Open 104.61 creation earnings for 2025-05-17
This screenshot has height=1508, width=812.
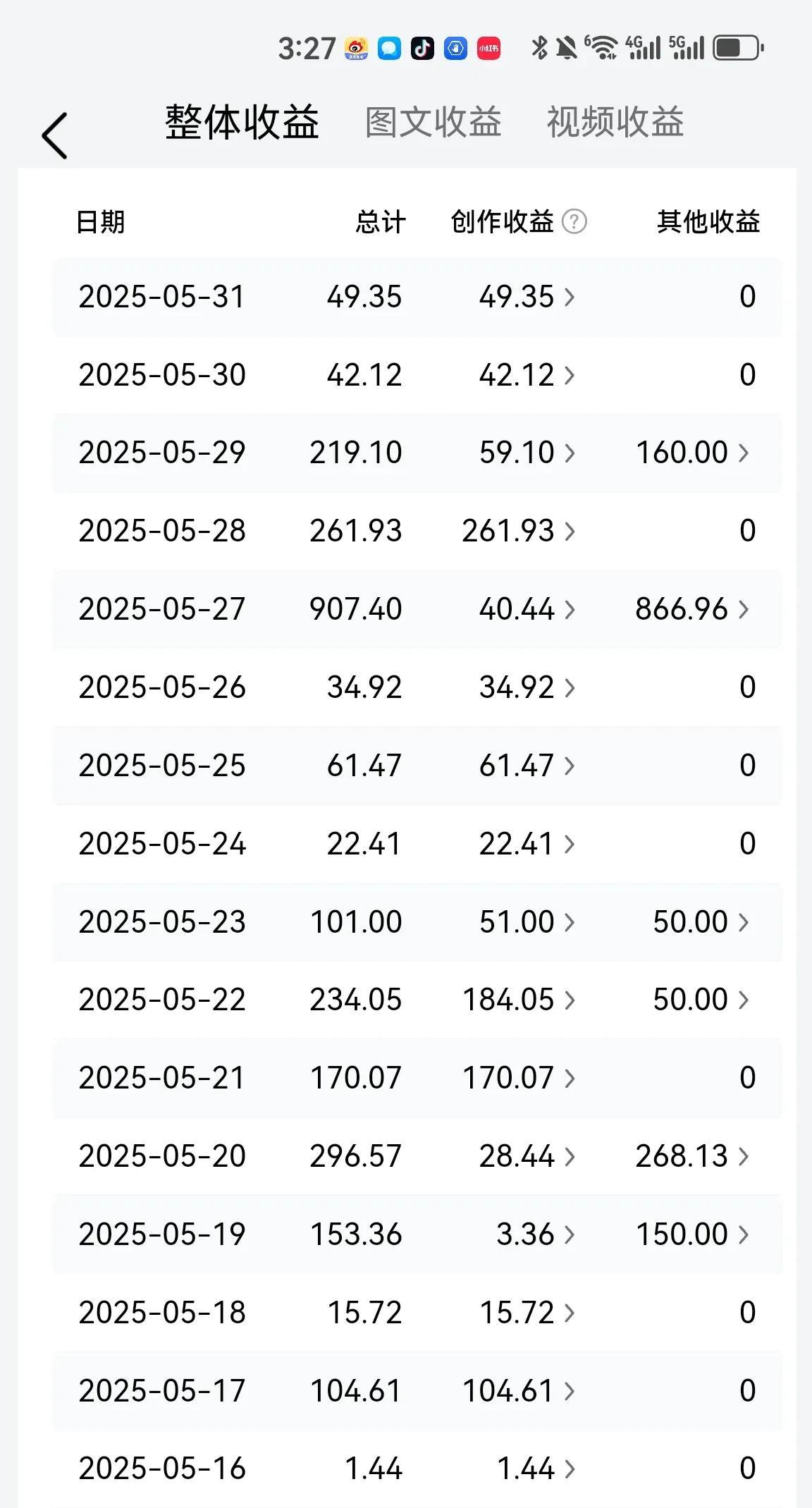pos(519,1391)
